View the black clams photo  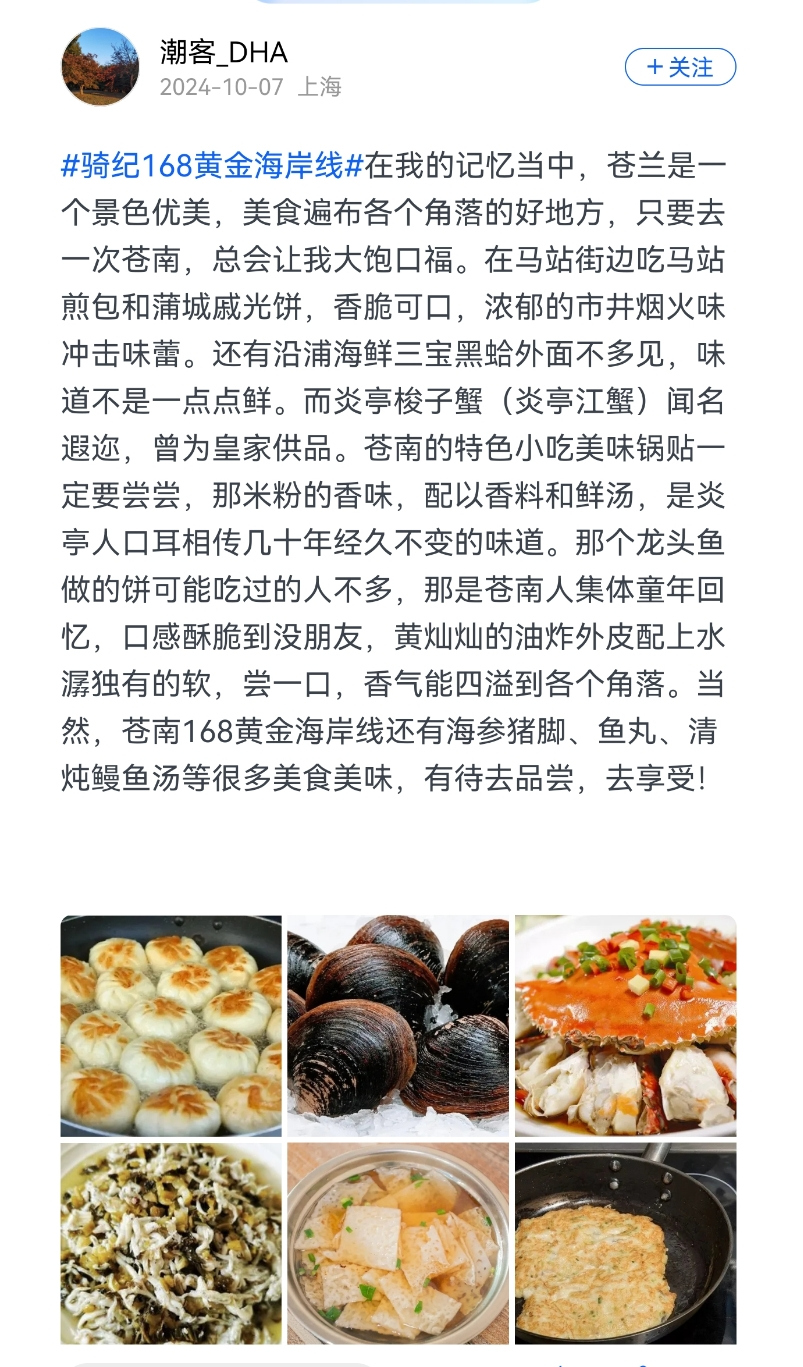pyautogui.click(x=398, y=1026)
